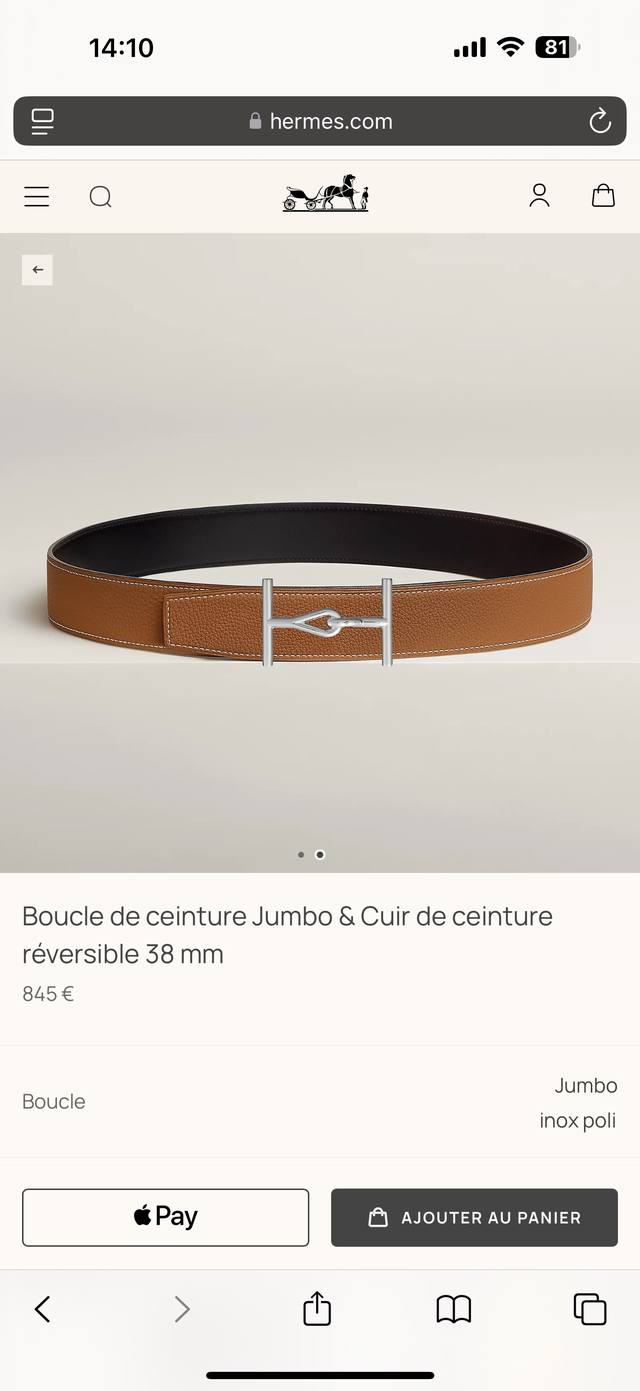Viewport: 640px width, 1391px height.
Task: Open the shopping bag
Action: (603, 196)
